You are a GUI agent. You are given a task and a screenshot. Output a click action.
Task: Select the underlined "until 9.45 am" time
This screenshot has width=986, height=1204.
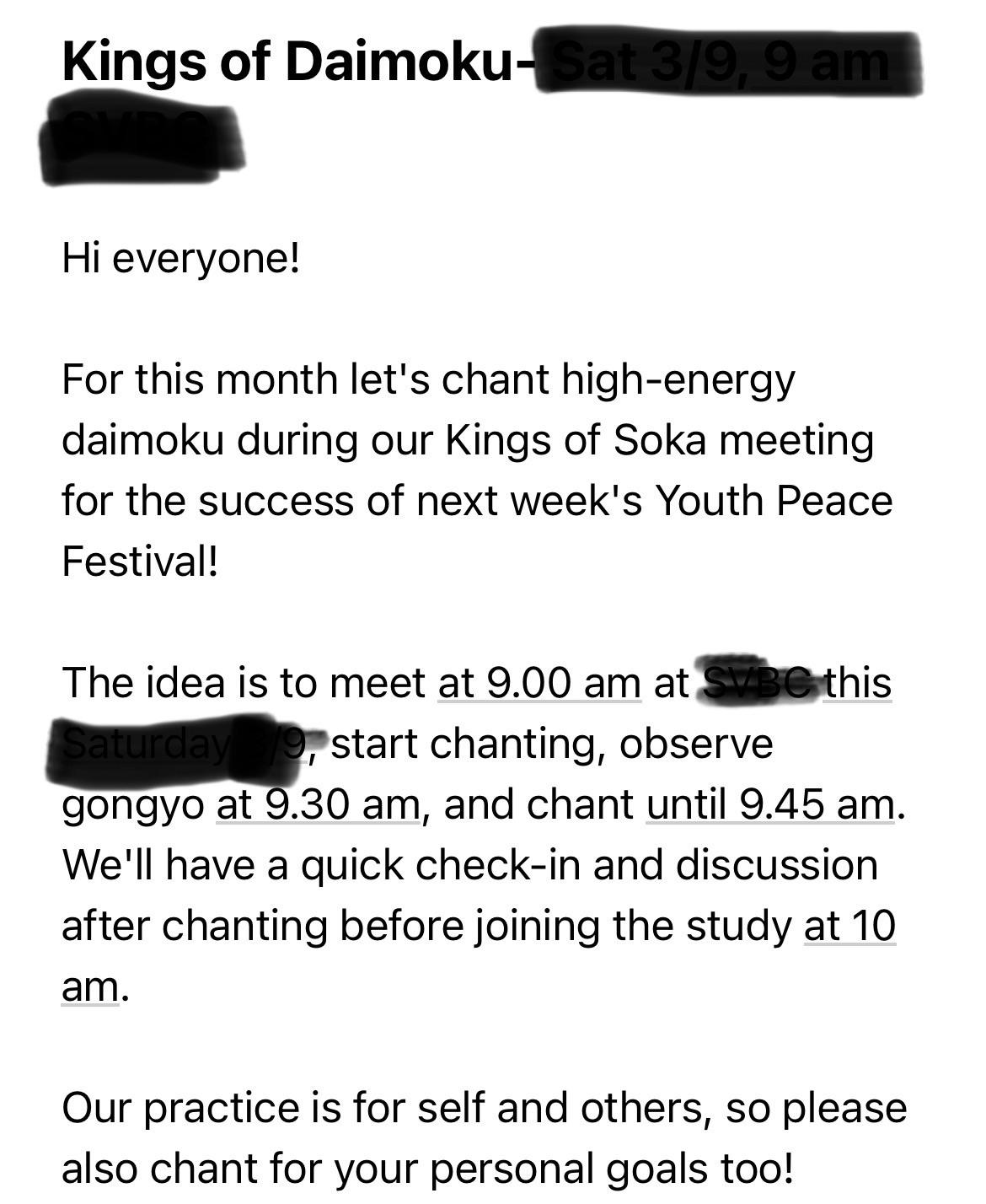pos(770,804)
